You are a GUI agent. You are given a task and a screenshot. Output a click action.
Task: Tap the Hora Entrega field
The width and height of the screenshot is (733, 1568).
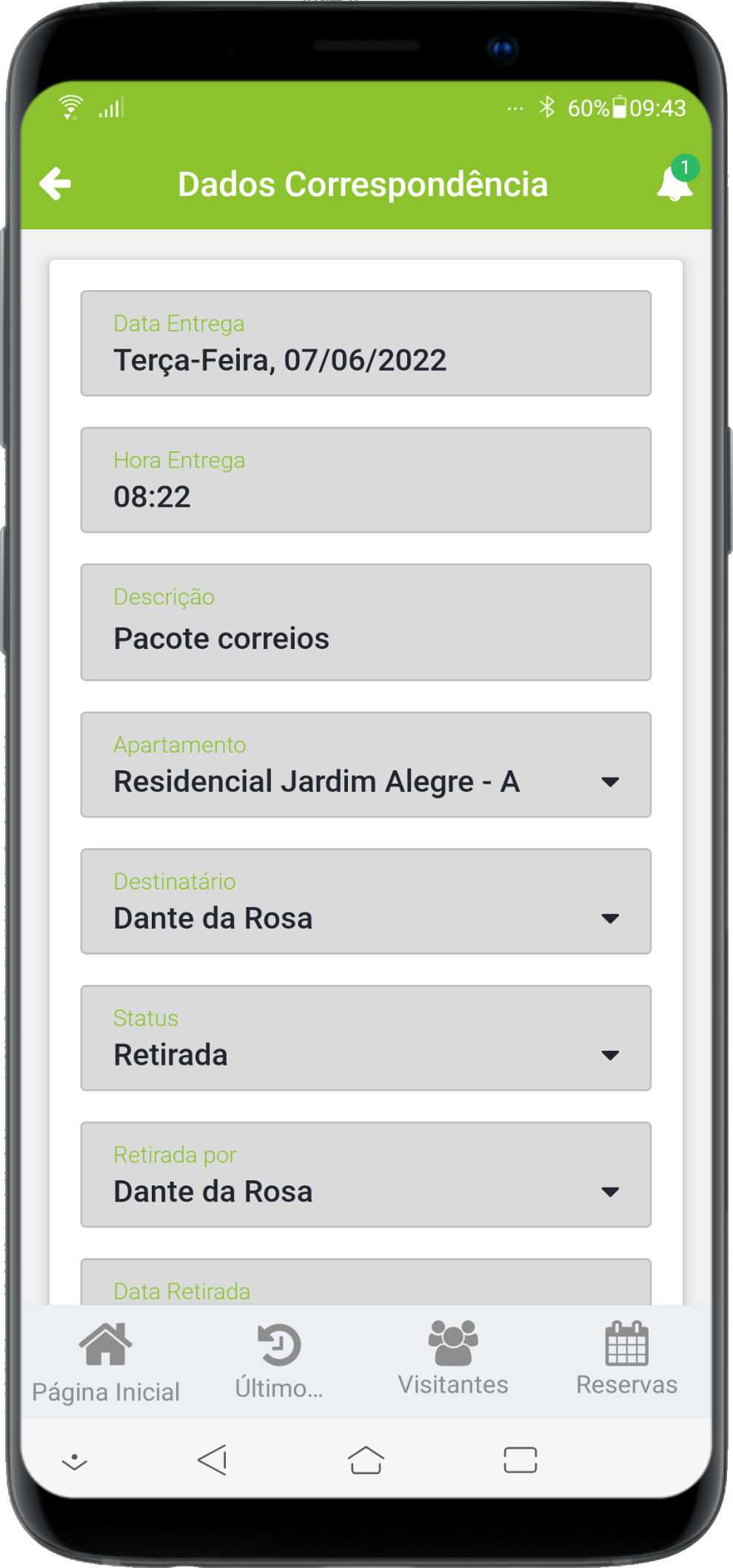coord(366,480)
